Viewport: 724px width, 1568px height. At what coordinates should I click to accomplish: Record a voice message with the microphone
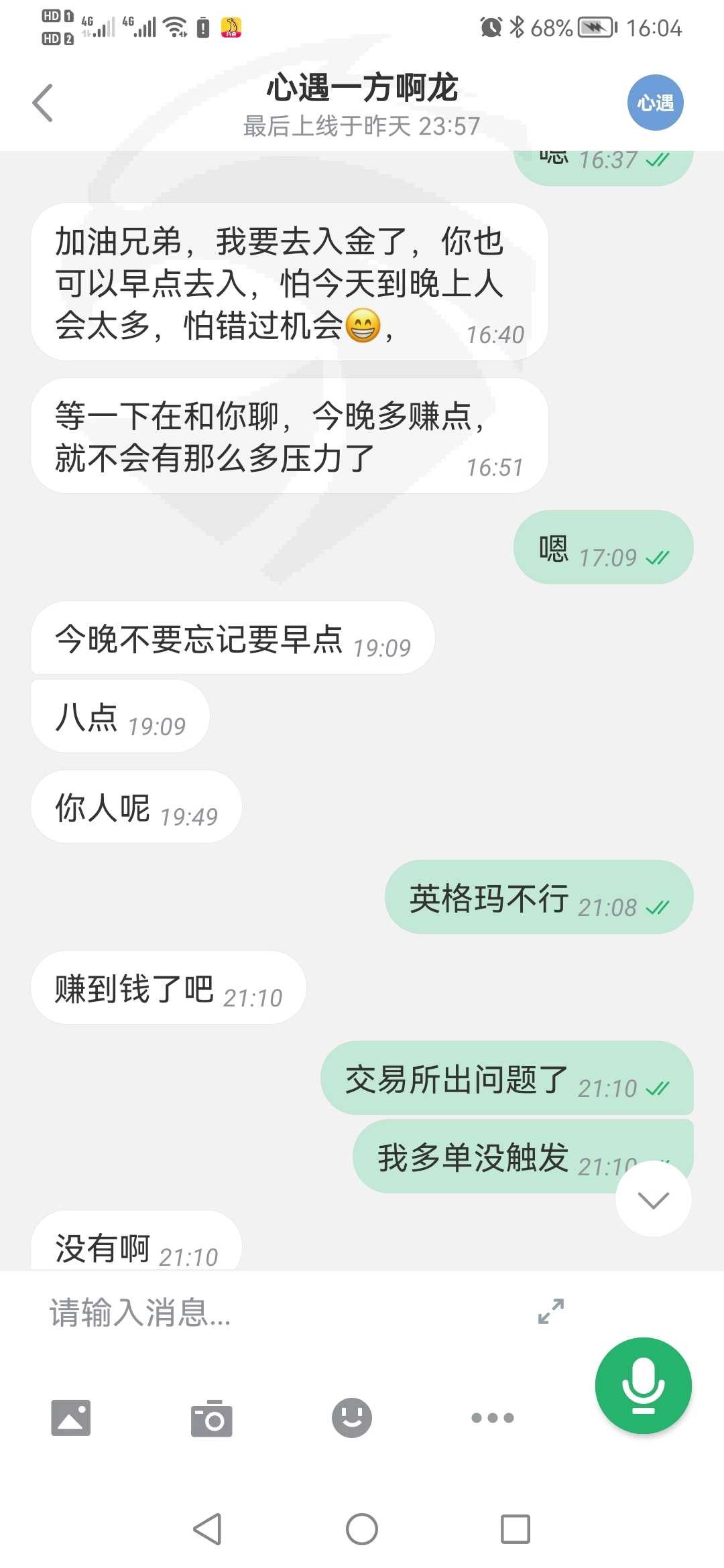point(643,1385)
